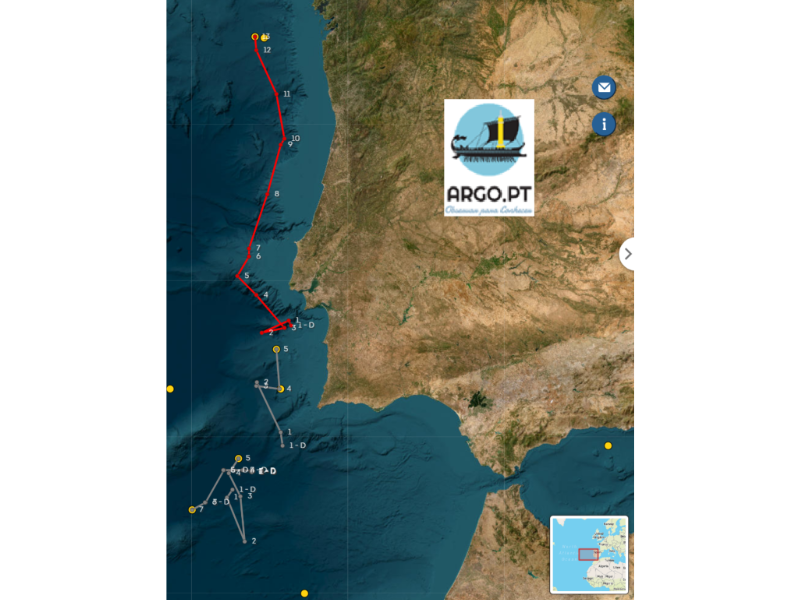Select the red track starting marker near 12

click(x=255, y=37)
